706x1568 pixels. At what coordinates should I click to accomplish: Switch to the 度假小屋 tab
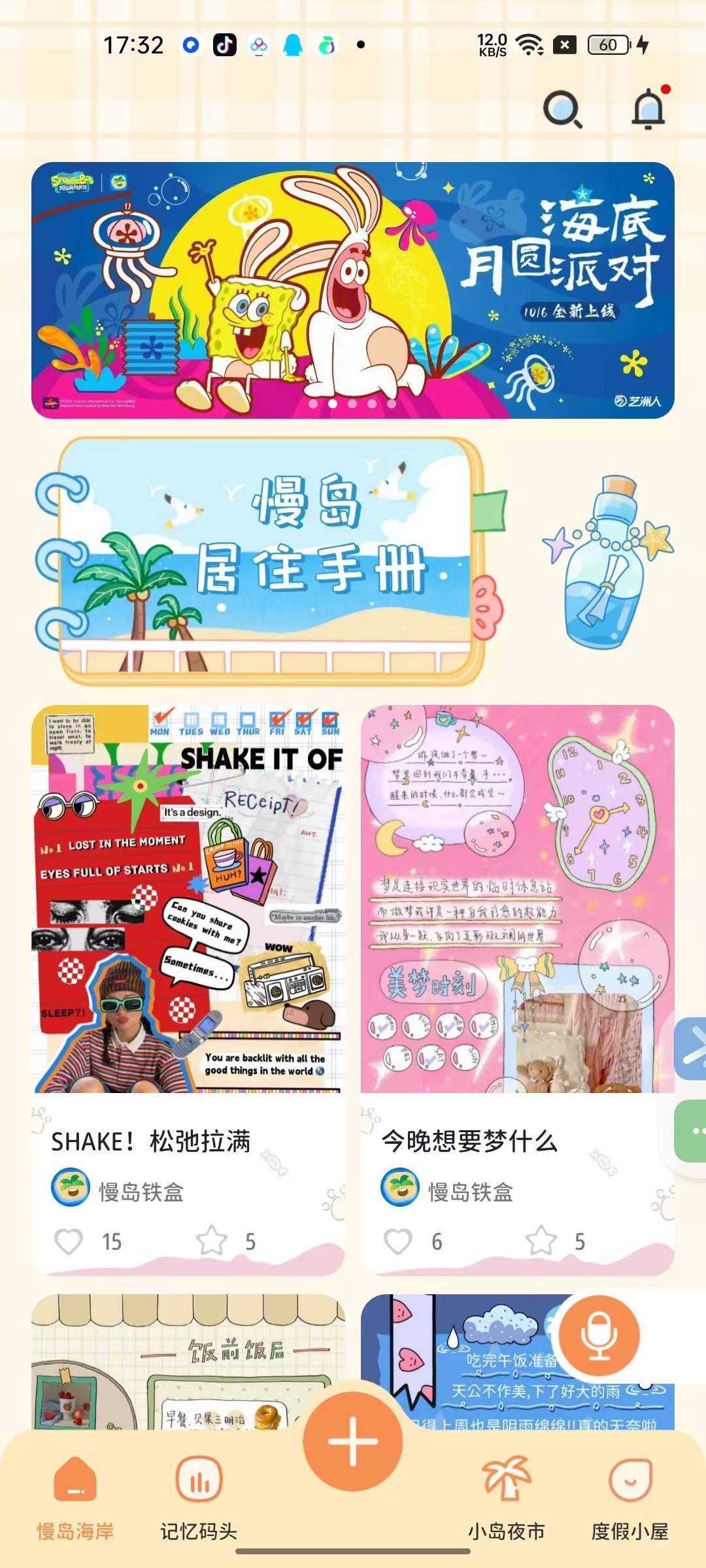pos(630,1496)
